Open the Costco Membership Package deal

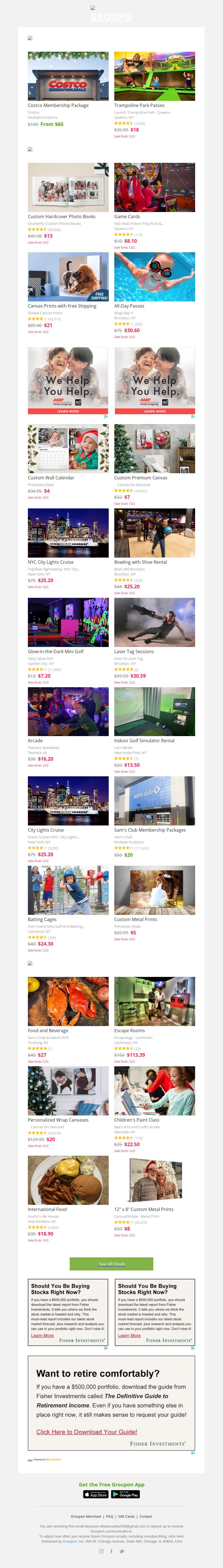[68, 76]
